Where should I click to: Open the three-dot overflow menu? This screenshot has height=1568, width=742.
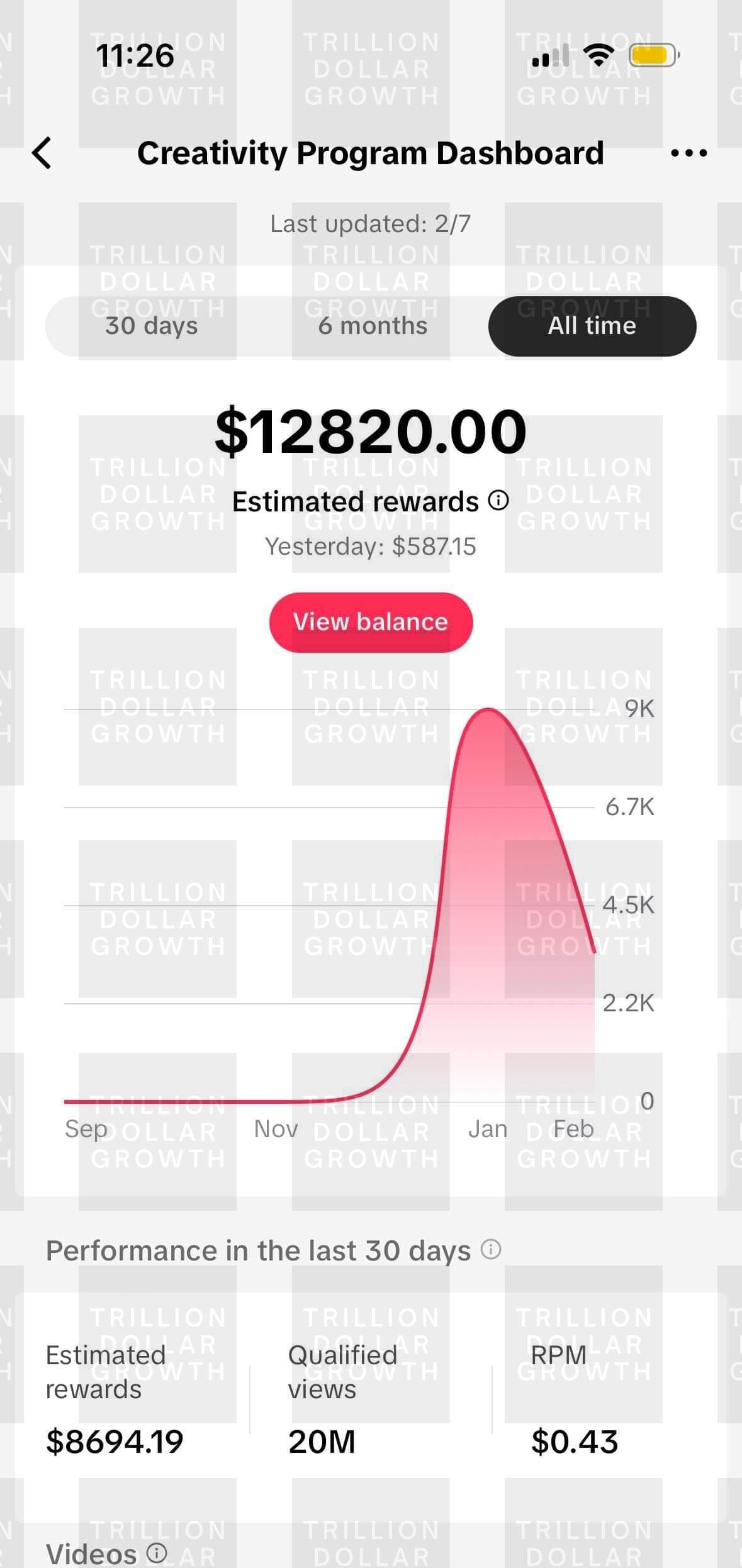(x=689, y=153)
